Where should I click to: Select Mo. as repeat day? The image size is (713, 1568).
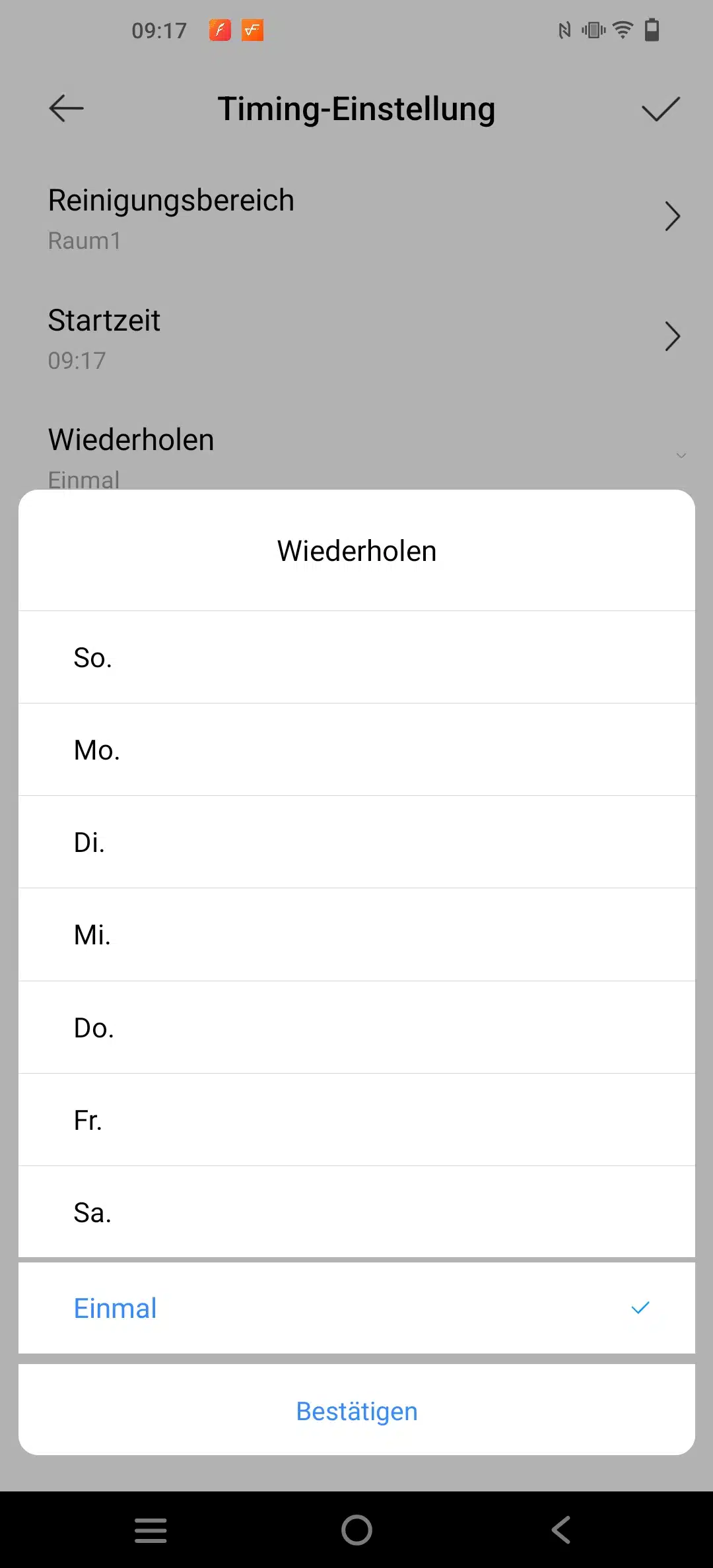(x=356, y=750)
